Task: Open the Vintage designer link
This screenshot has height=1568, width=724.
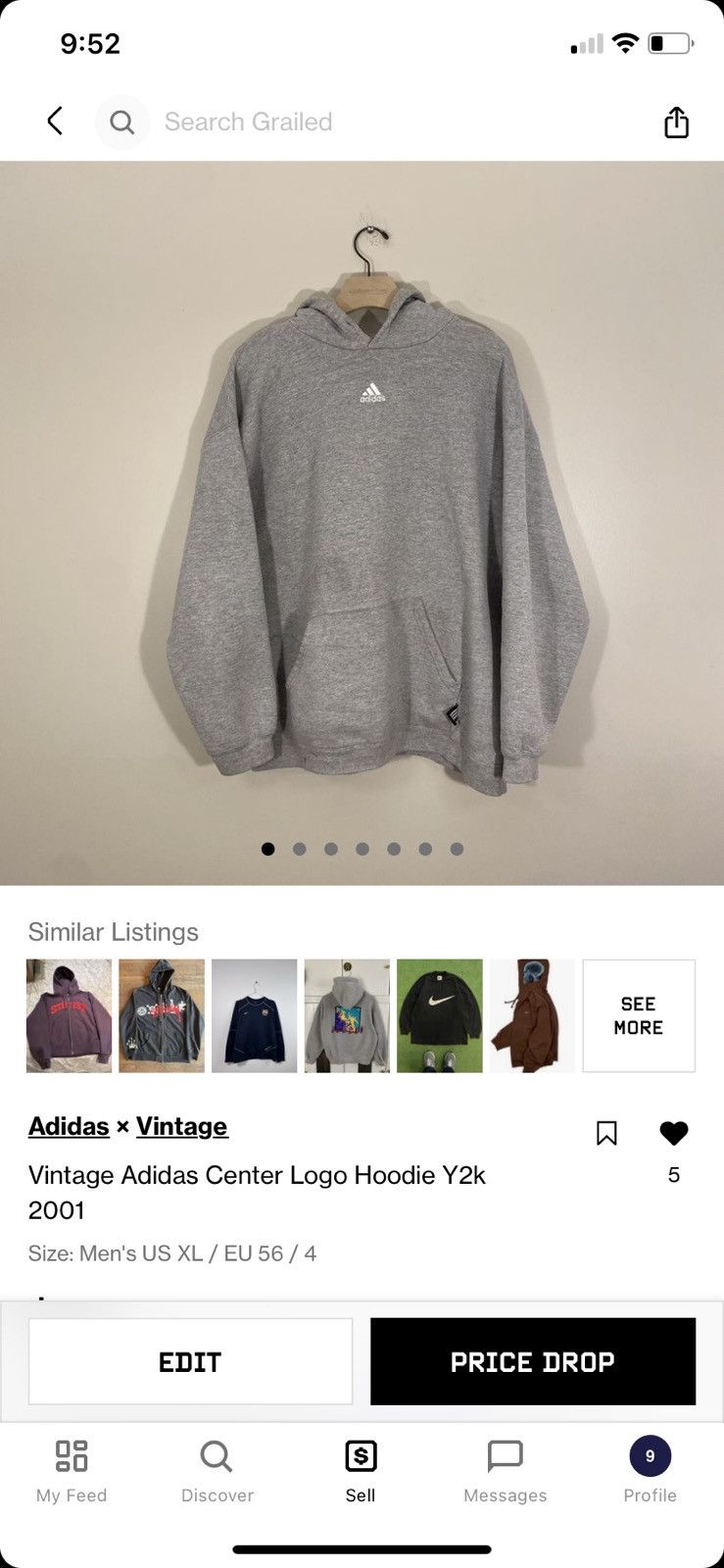Action: pyautogui.click(x=181, y=1126)
